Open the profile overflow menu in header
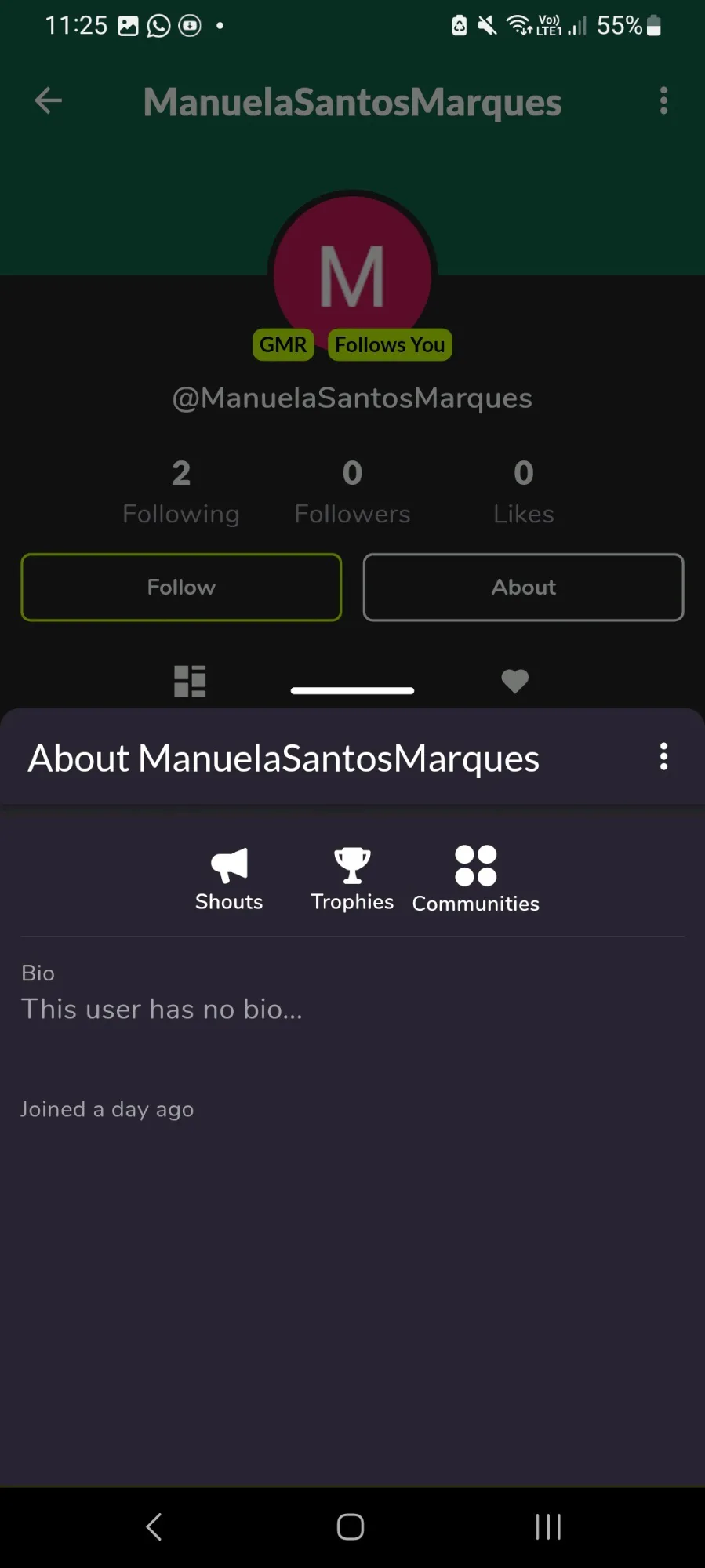The image size is (705, 1568). pyautogui.click(x=663, y=100)
